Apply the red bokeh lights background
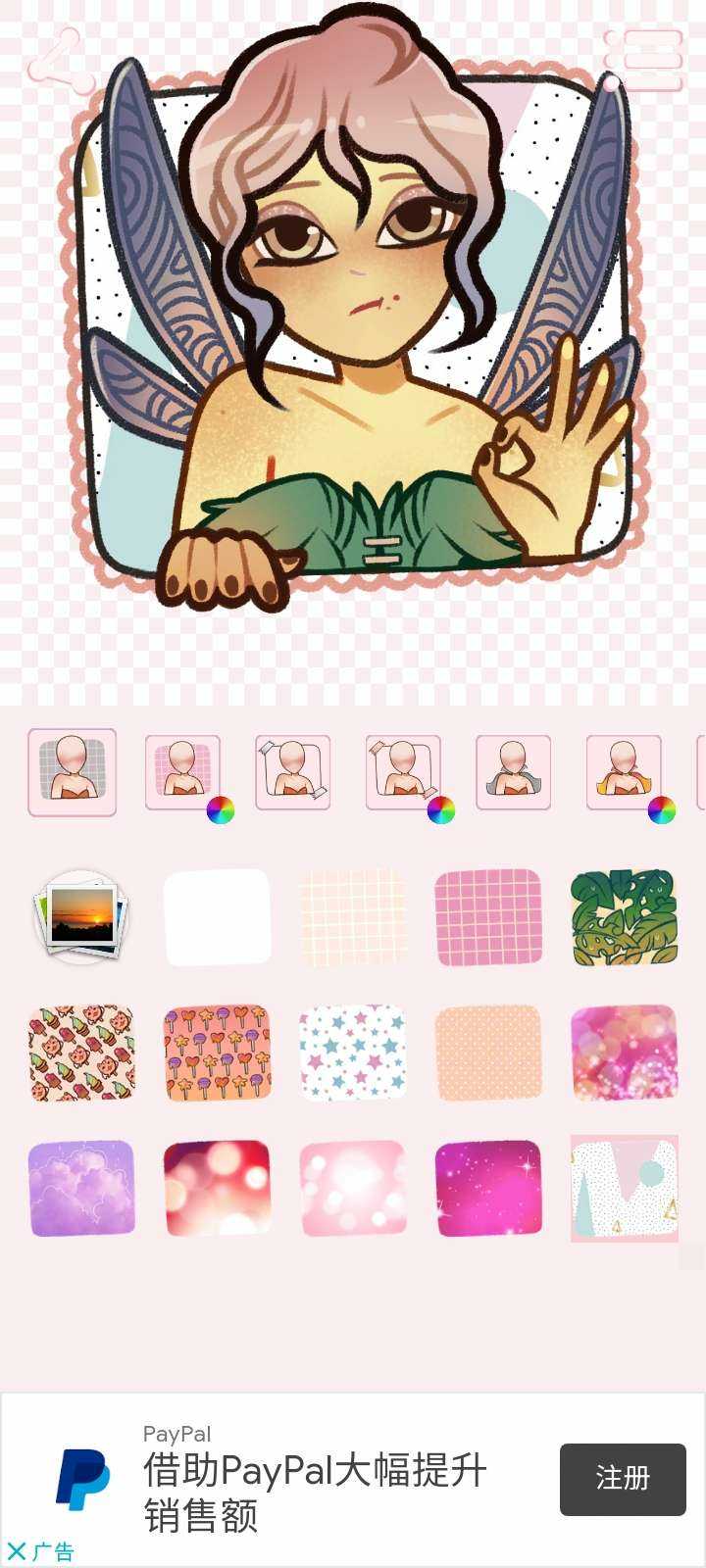The image size is (706, 1568). (217, 1188)
